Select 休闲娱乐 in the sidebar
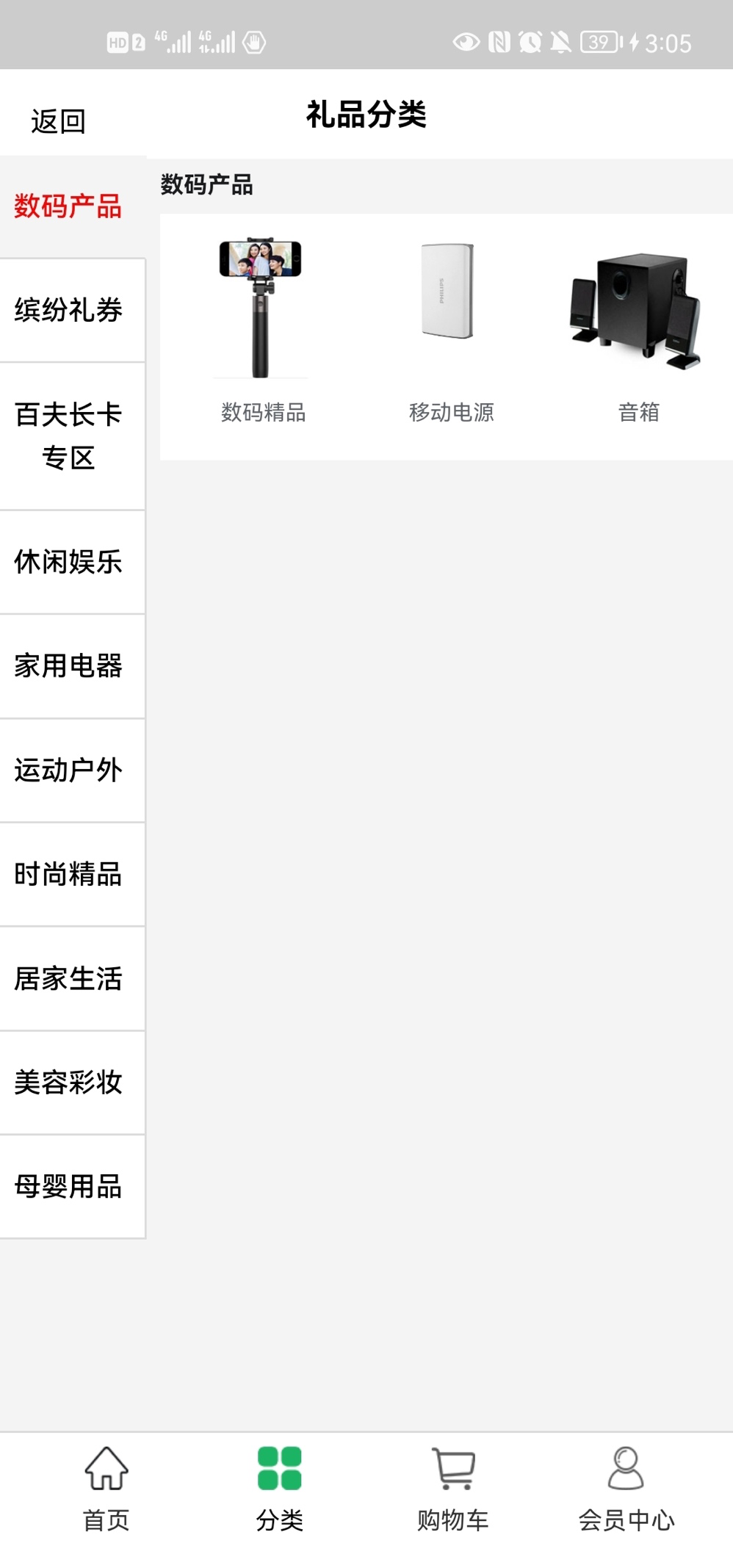This screenshot has height=1568, width=733. click(x=72, y=562)
